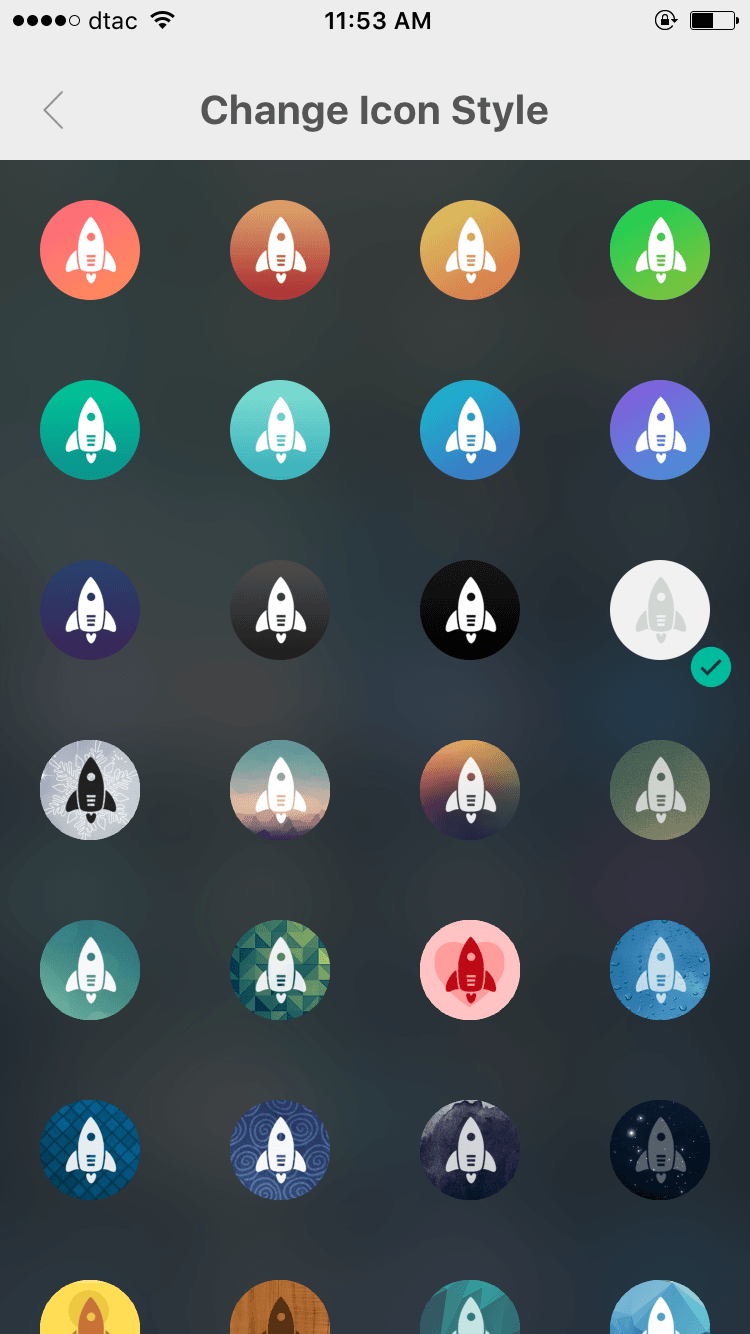Choose the violet purple rocket icon

(660, 430)
